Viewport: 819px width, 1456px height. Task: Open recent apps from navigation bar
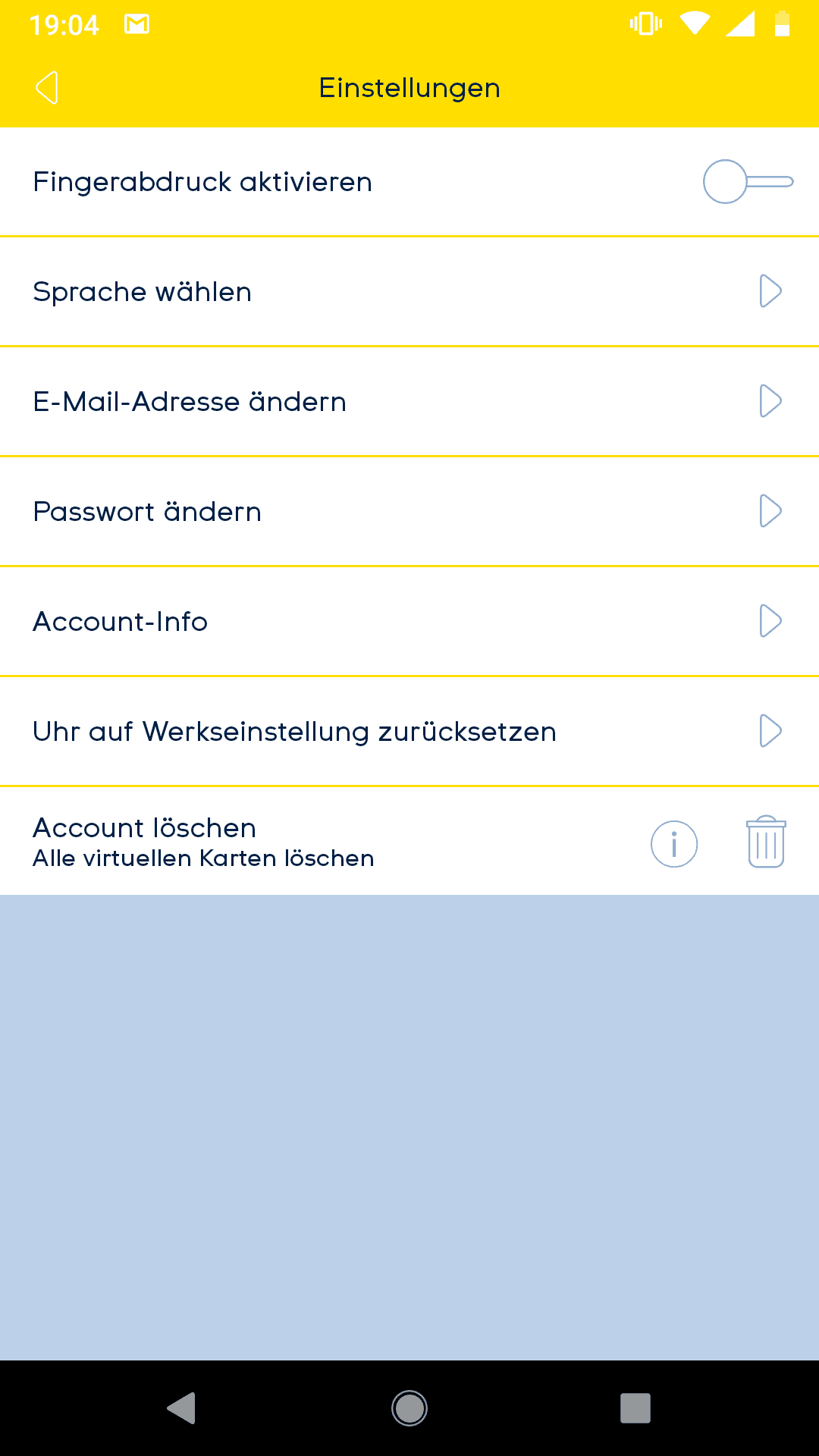(635, 1408)
